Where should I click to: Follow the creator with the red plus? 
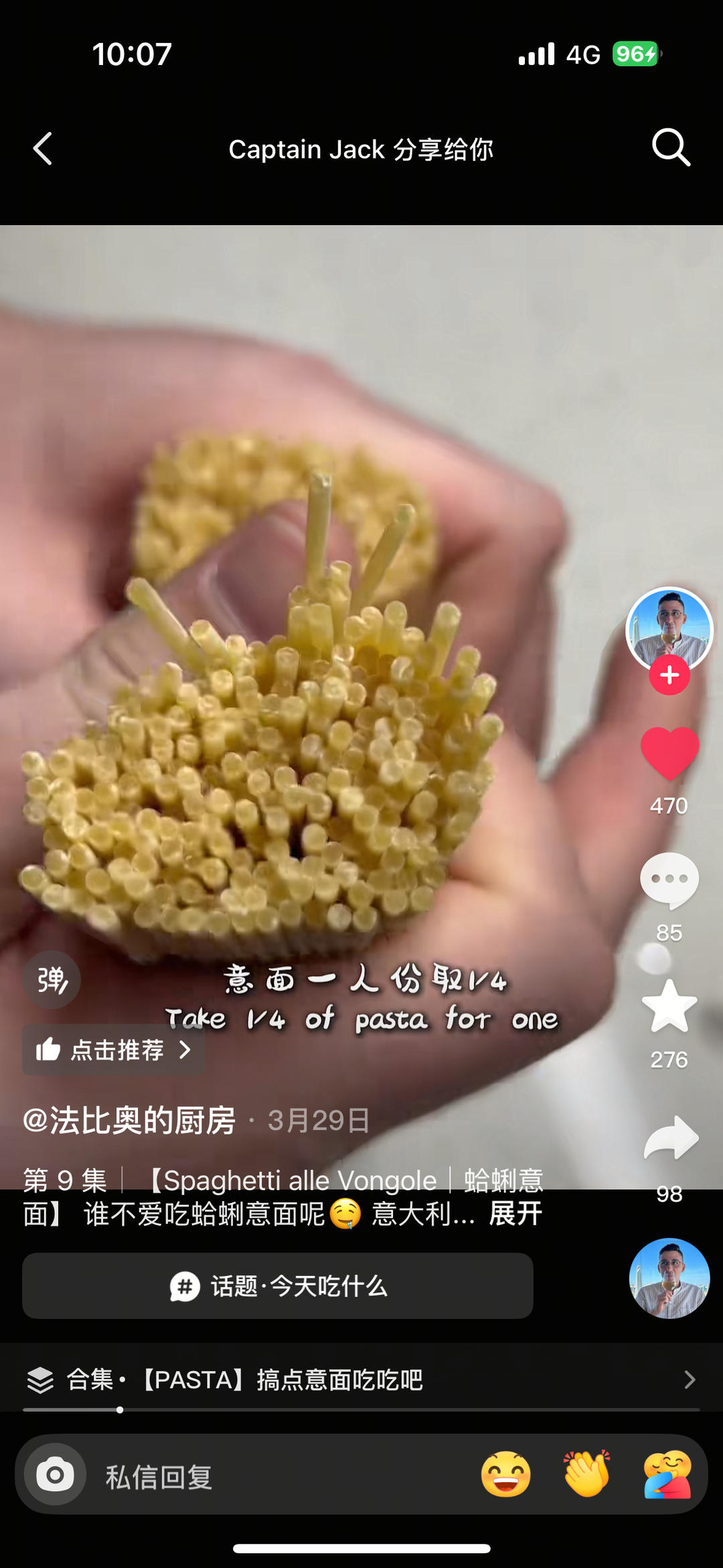pyautogui.click(x=669, y=675)
